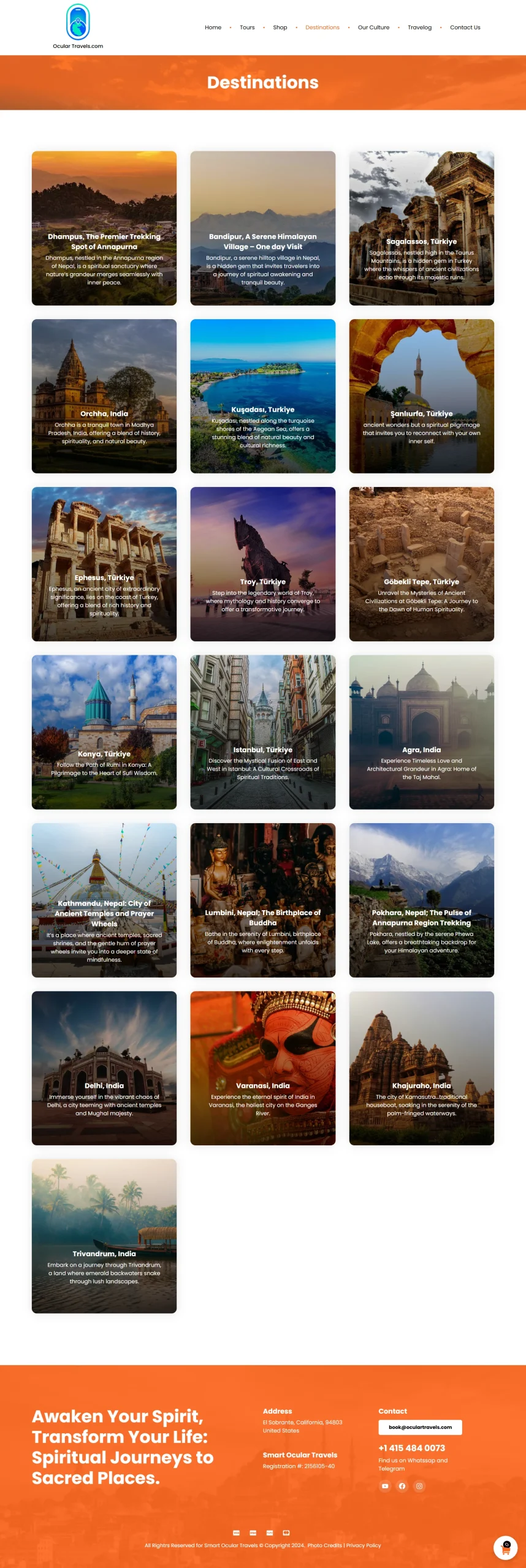
Task: Open the Agra, India destination
Action: (421, 749)
